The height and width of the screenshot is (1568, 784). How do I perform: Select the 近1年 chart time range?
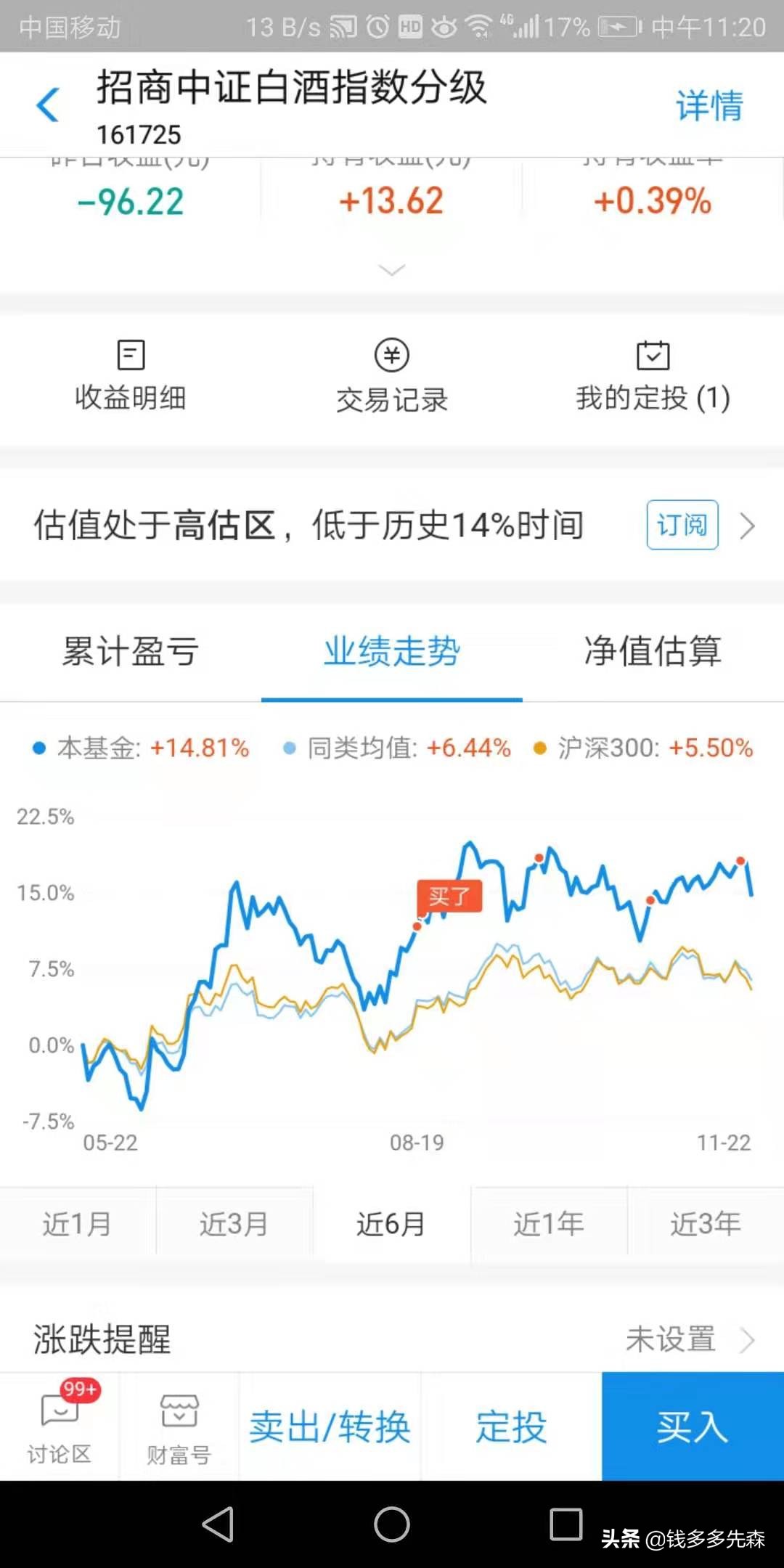coord(550,1224)
